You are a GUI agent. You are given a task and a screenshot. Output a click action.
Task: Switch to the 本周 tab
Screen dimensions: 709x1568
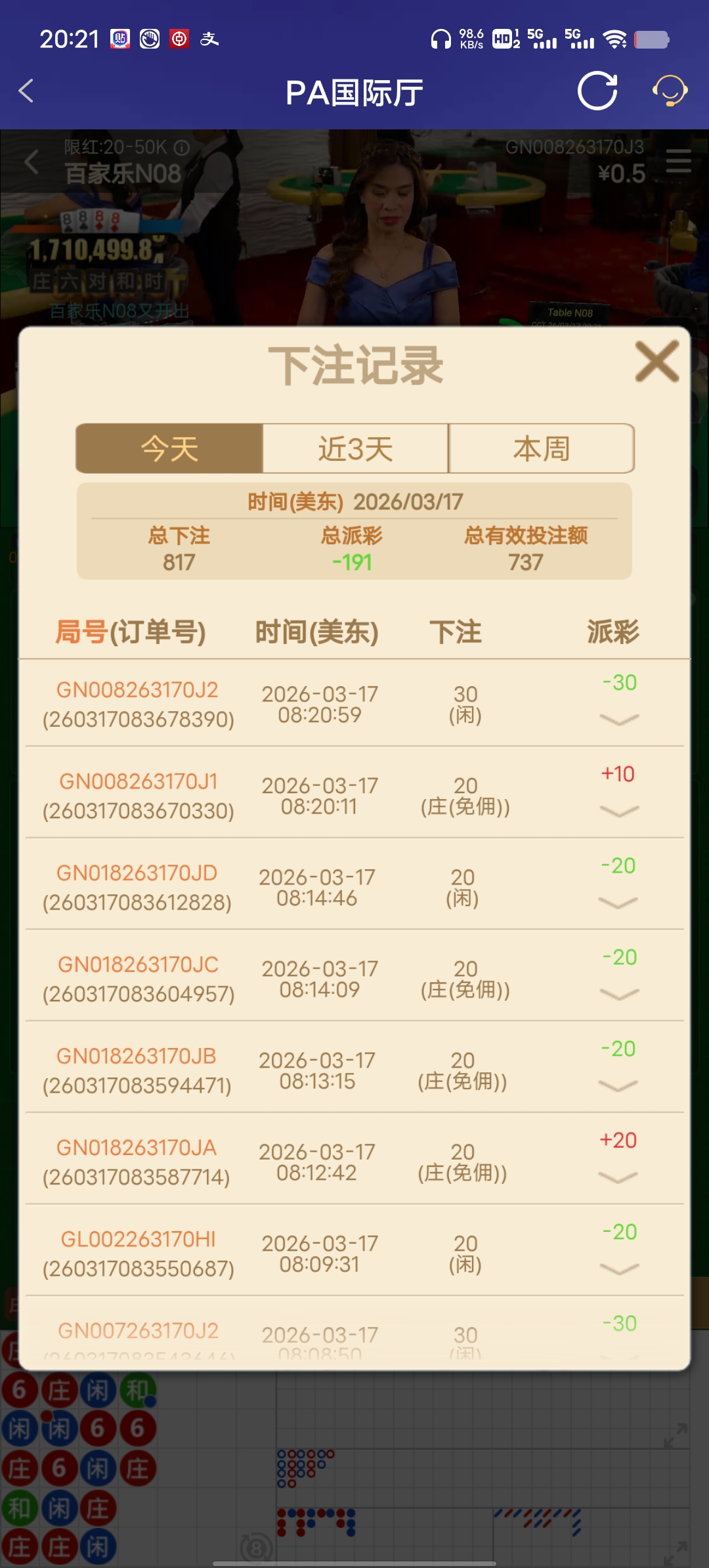click(541, 447)
